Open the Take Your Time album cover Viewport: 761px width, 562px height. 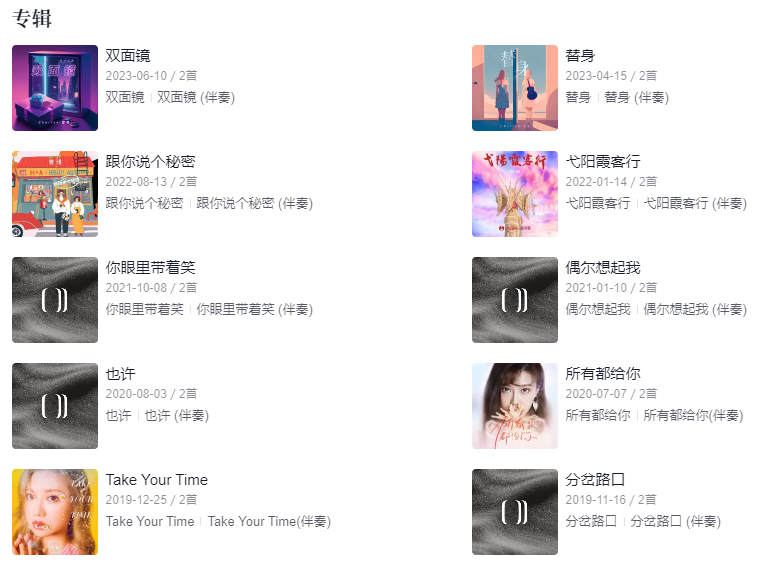tap(55, 512)
